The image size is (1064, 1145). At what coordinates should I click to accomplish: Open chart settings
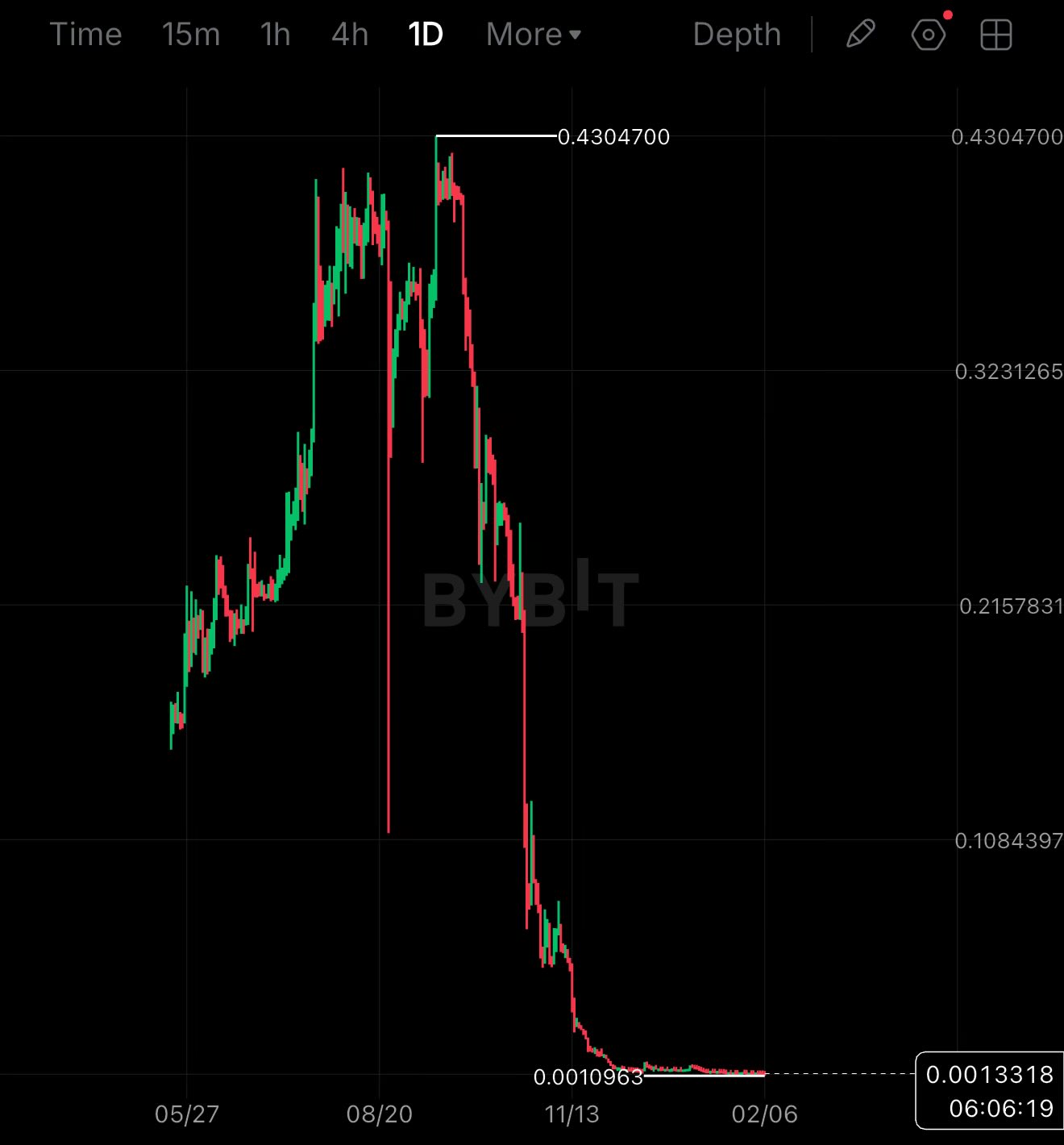(929, 35)
